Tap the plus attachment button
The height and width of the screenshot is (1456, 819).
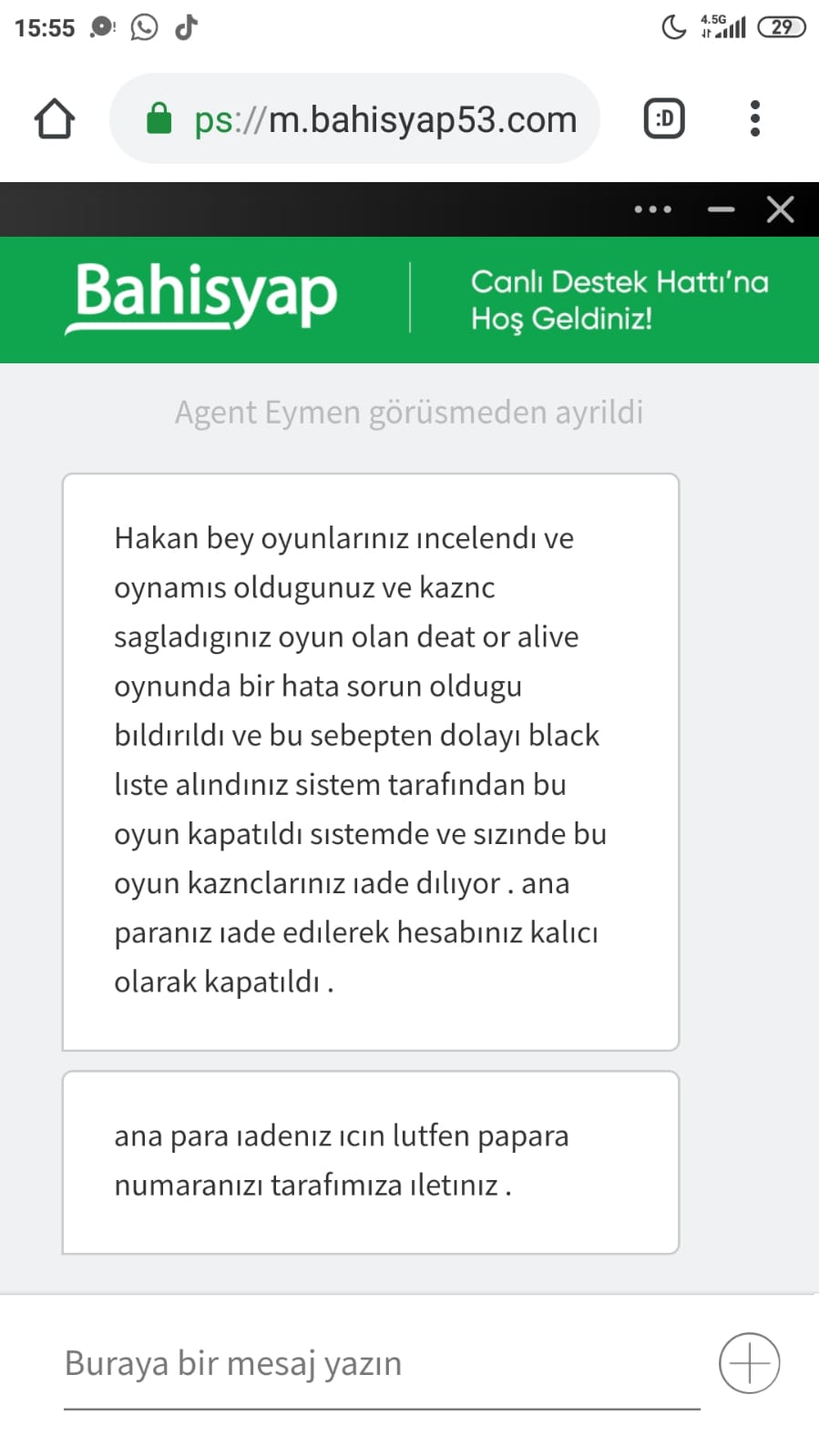pos(749,1363)
